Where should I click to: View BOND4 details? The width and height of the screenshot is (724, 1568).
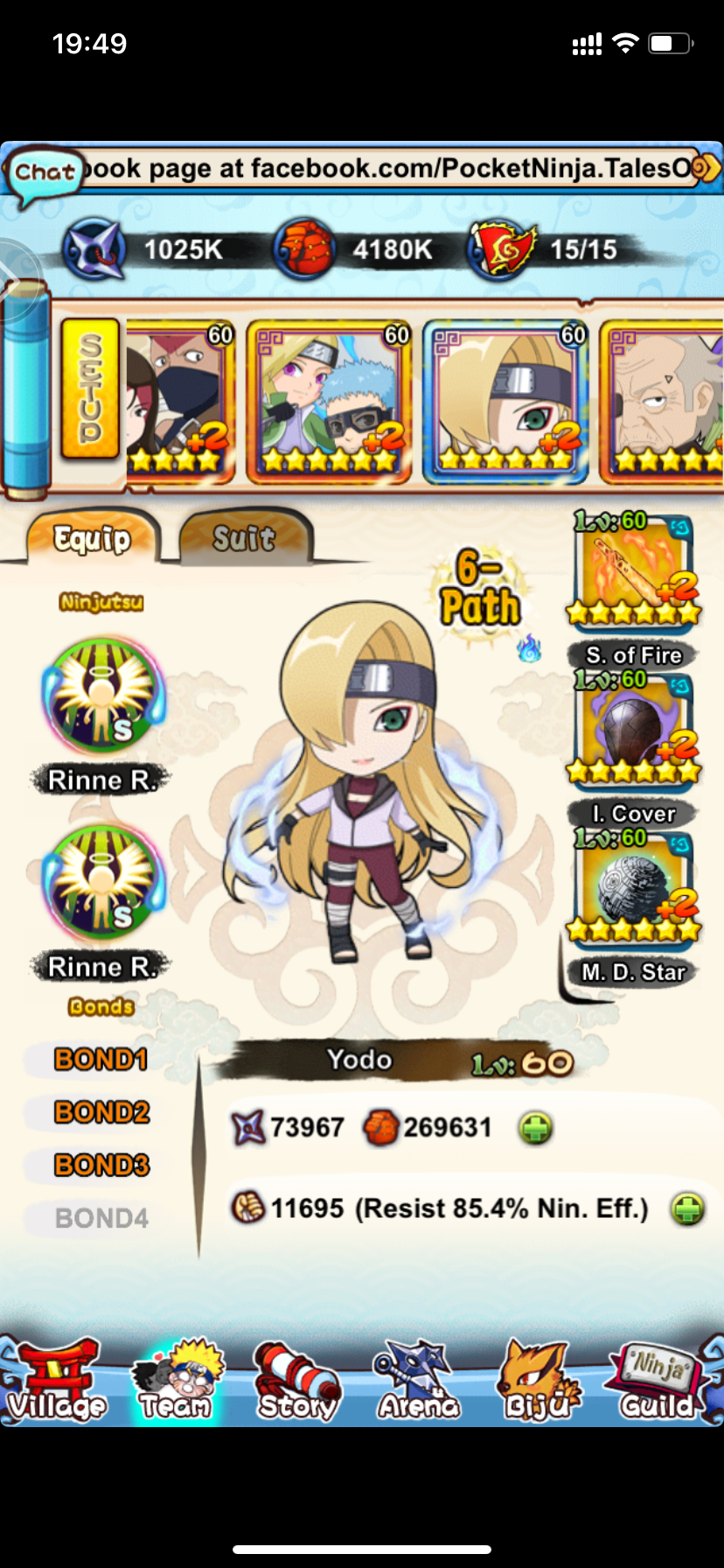[x=101, y=1218]
